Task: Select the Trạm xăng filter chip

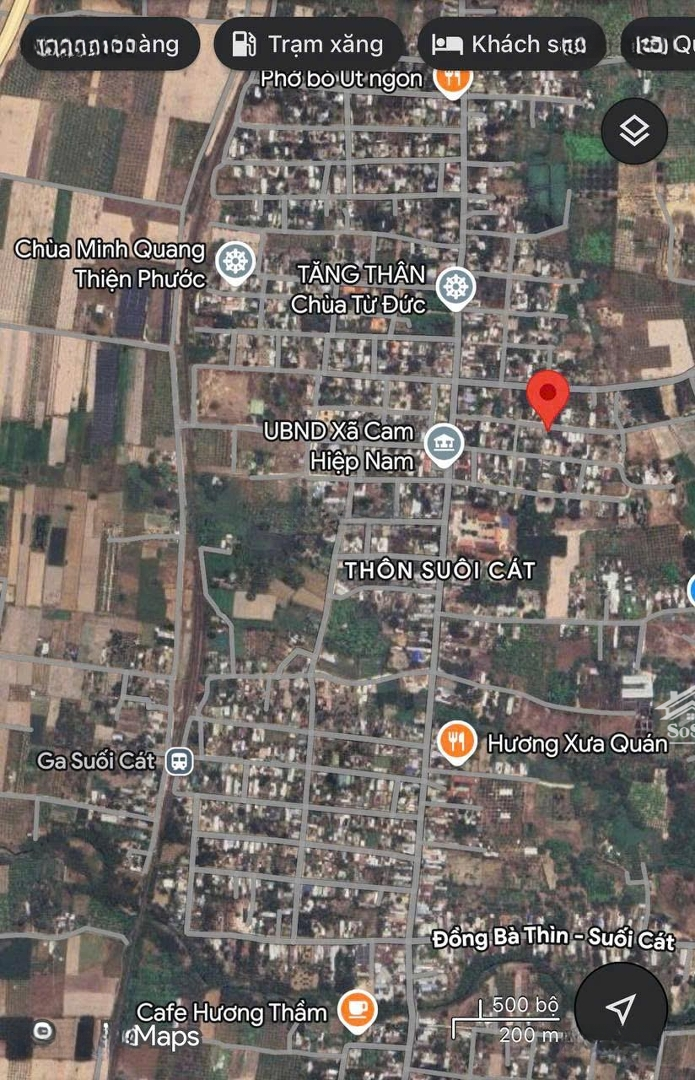Action: tap(309, 44)
